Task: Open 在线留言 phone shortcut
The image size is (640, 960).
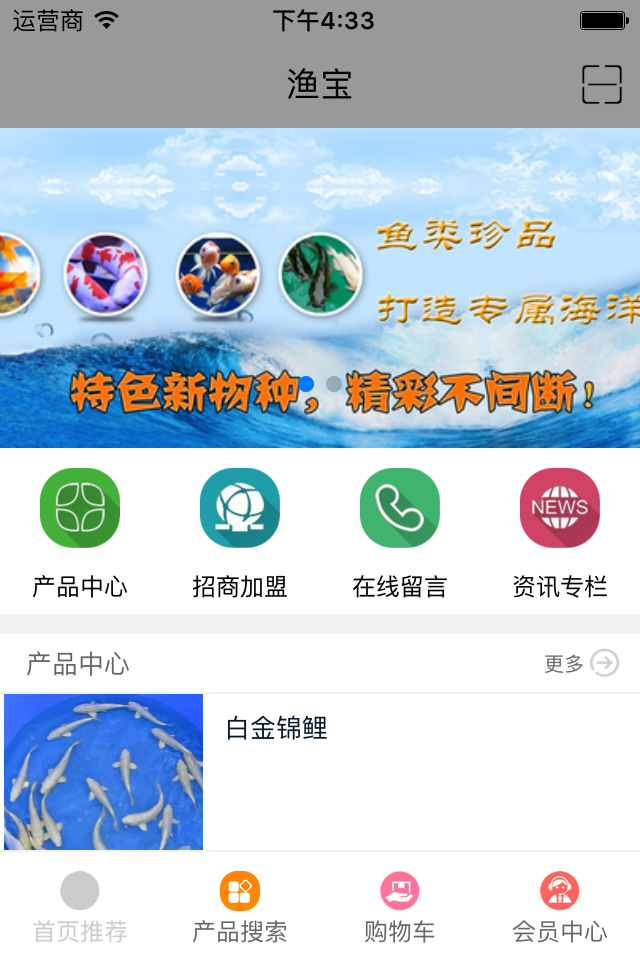Action: 400,508
